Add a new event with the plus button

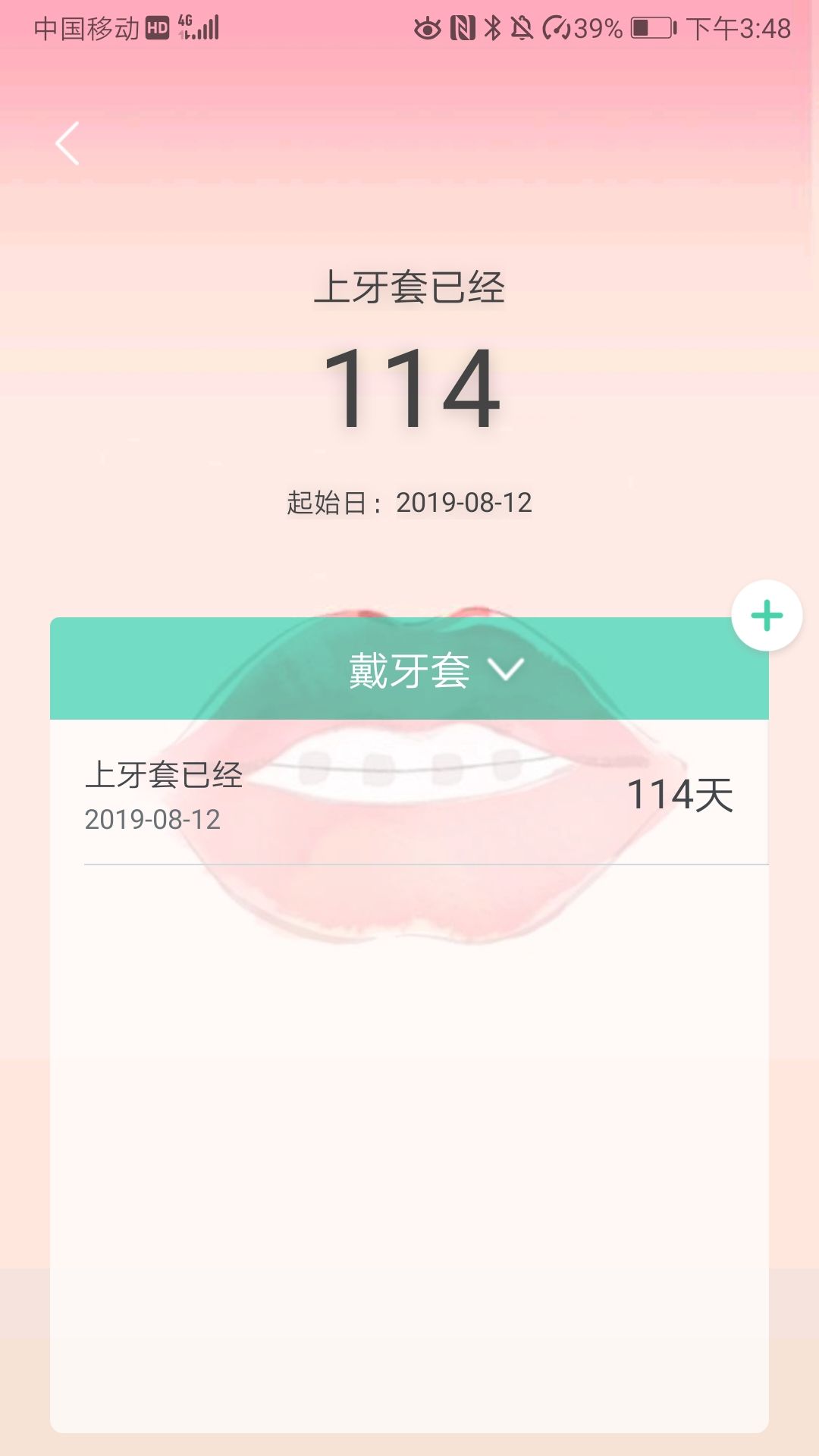[767, 616]
